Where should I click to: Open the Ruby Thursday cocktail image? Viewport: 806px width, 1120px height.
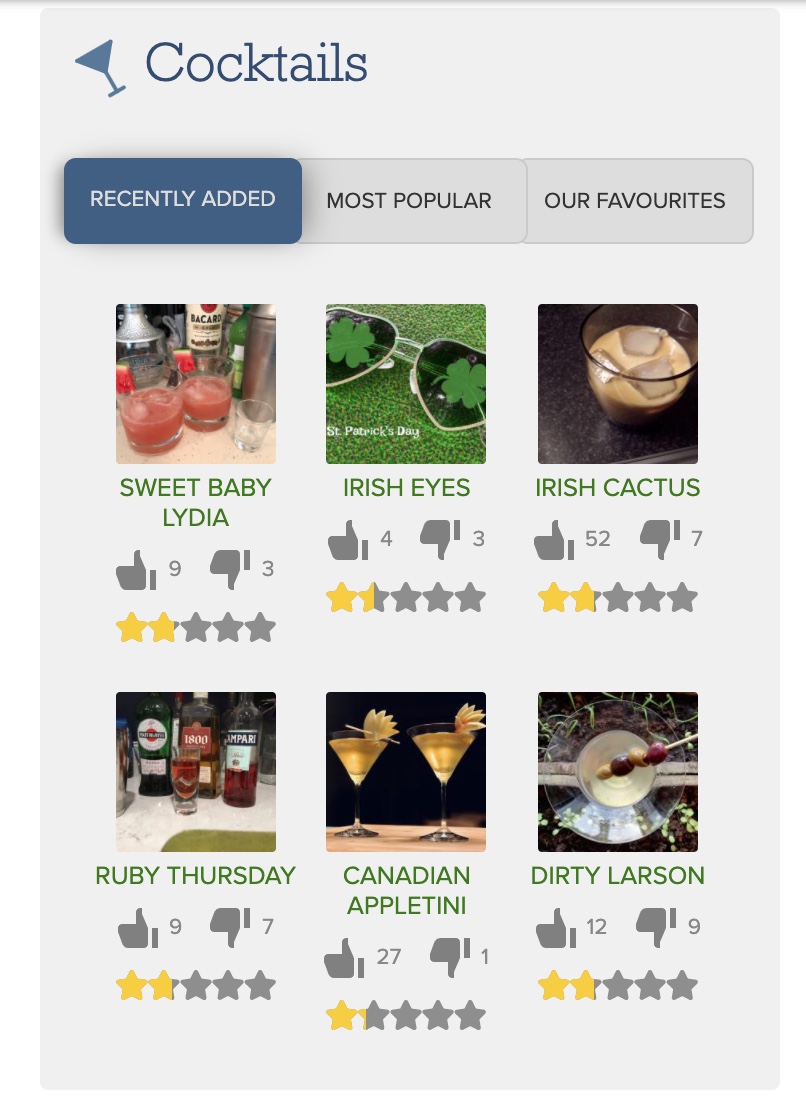tap(196, 772)
